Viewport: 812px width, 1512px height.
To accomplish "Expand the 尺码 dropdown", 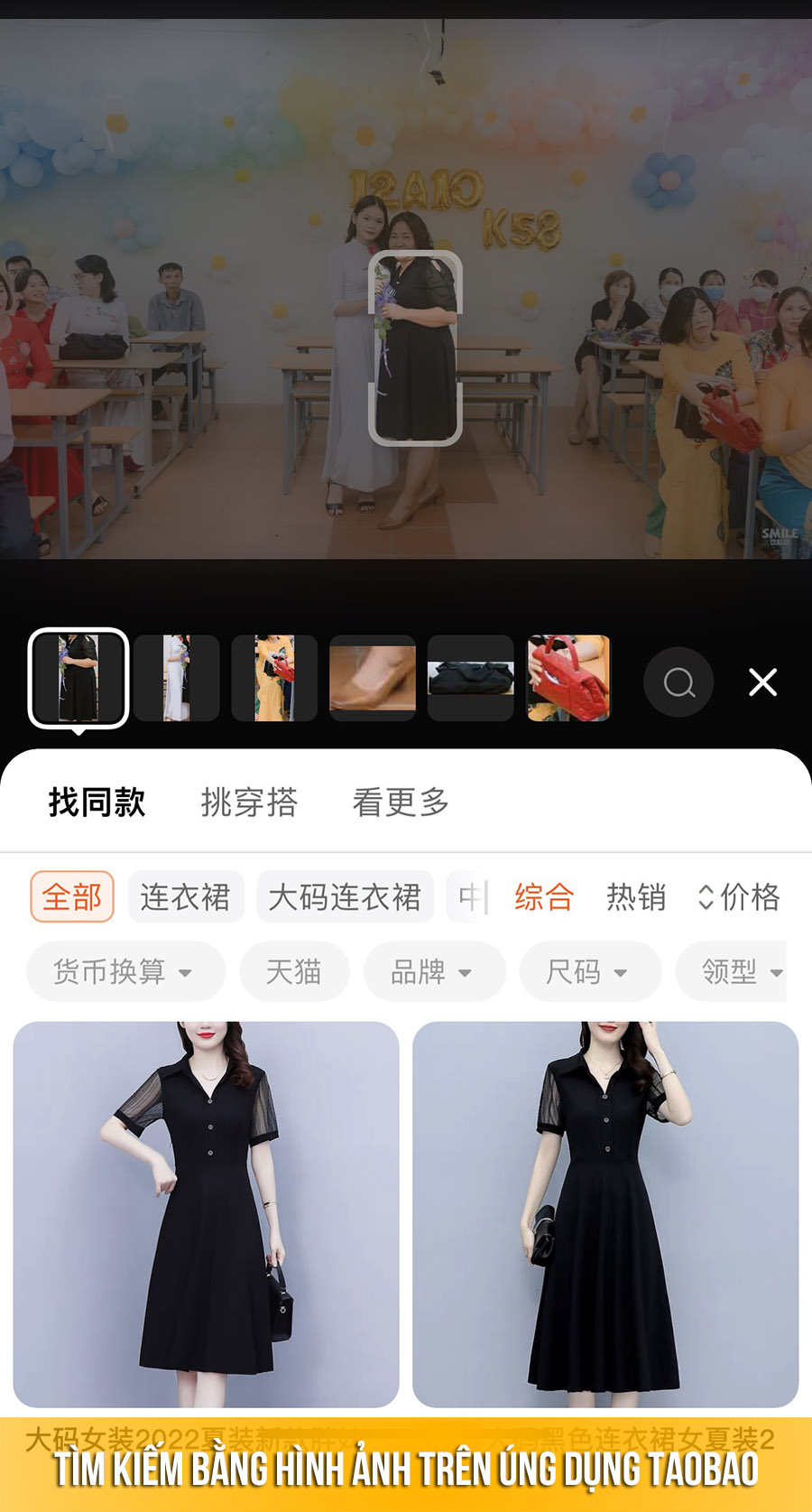I will pos(588,972).
